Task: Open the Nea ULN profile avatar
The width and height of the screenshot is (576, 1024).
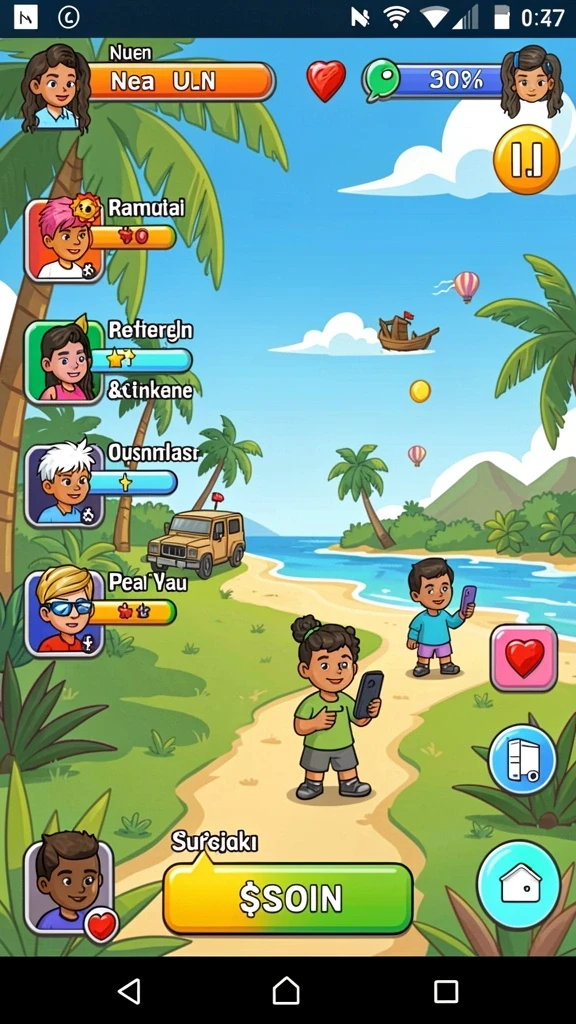Action: [56, 87]
